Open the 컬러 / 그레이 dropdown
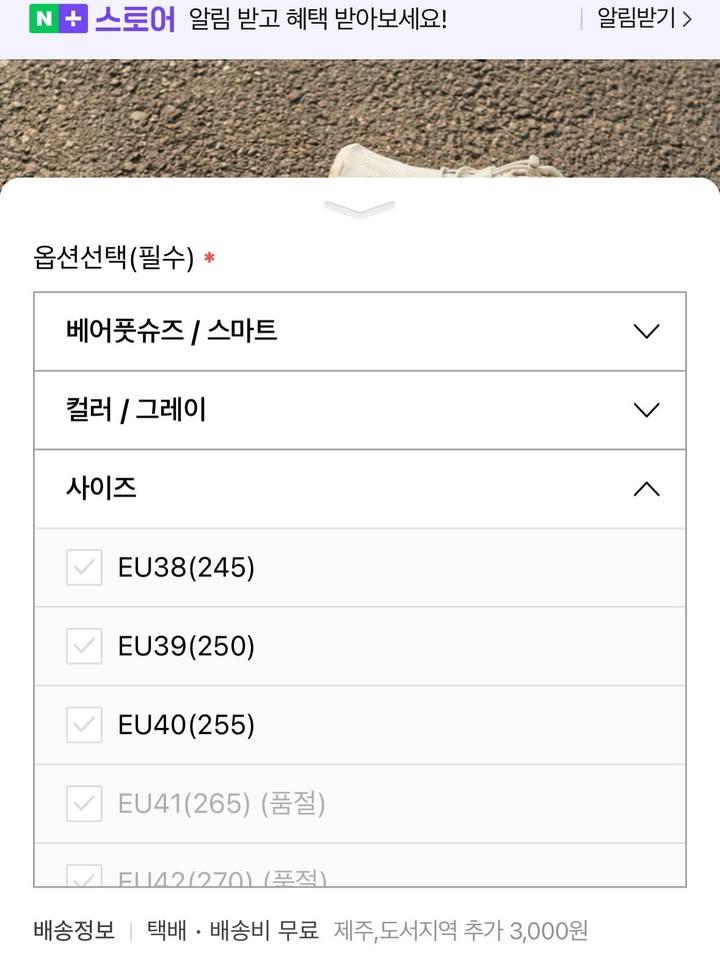The width and height of the screenshot is (720, 960). point(360,410)
